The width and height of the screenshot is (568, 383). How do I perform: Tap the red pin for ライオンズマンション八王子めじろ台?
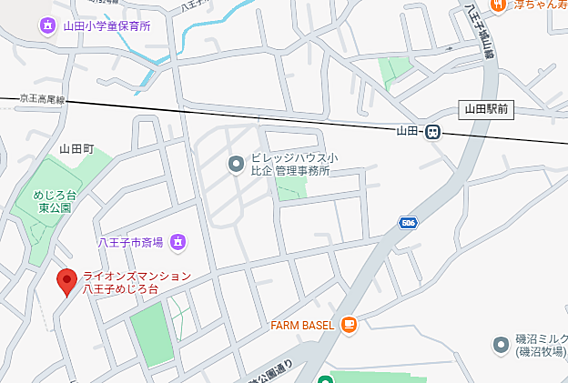click(67, 283)
